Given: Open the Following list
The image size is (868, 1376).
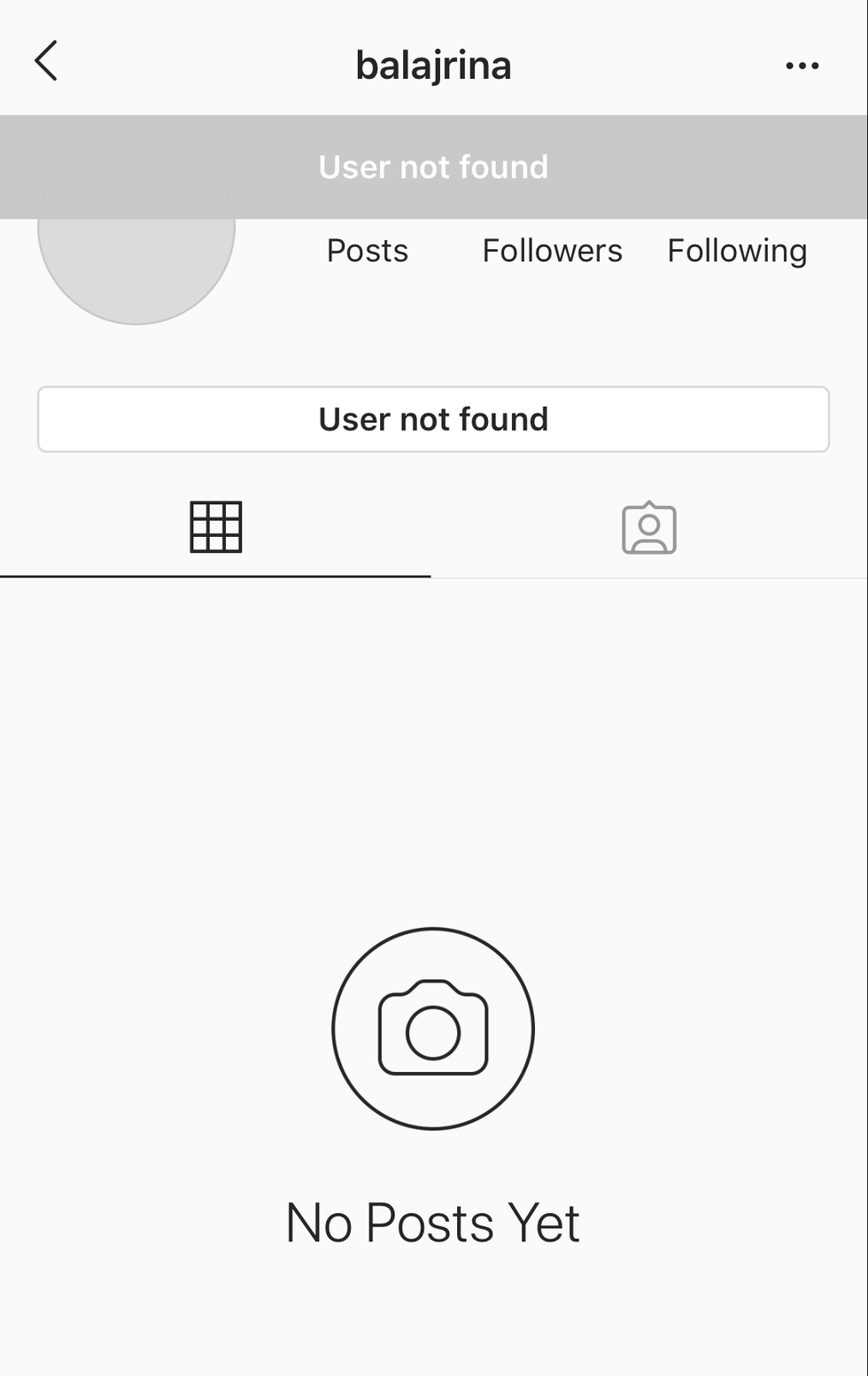Looking at the screenshot, I should [x=736, y=252].
